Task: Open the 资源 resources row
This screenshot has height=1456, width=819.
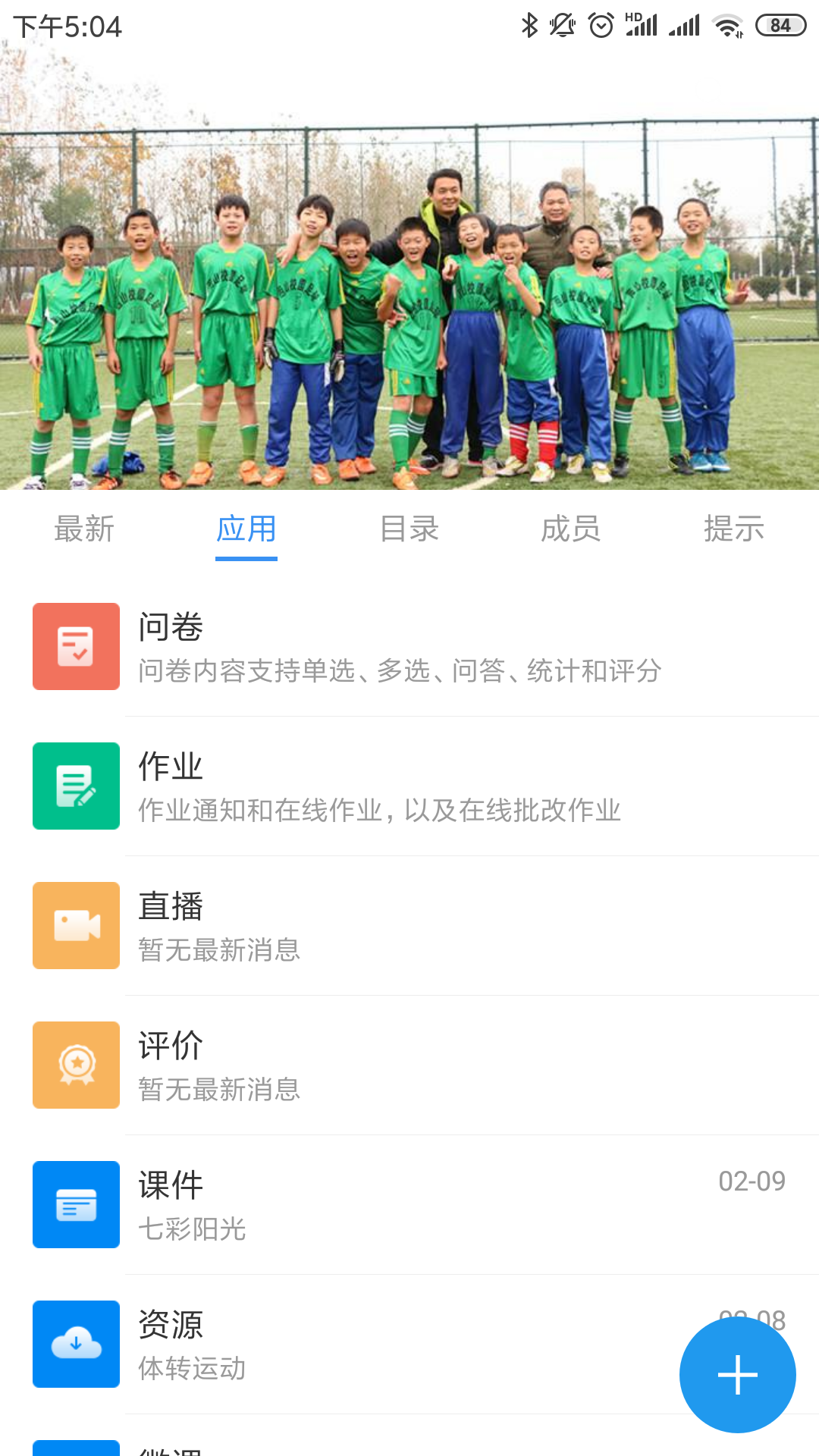Action: [364, 1345]
